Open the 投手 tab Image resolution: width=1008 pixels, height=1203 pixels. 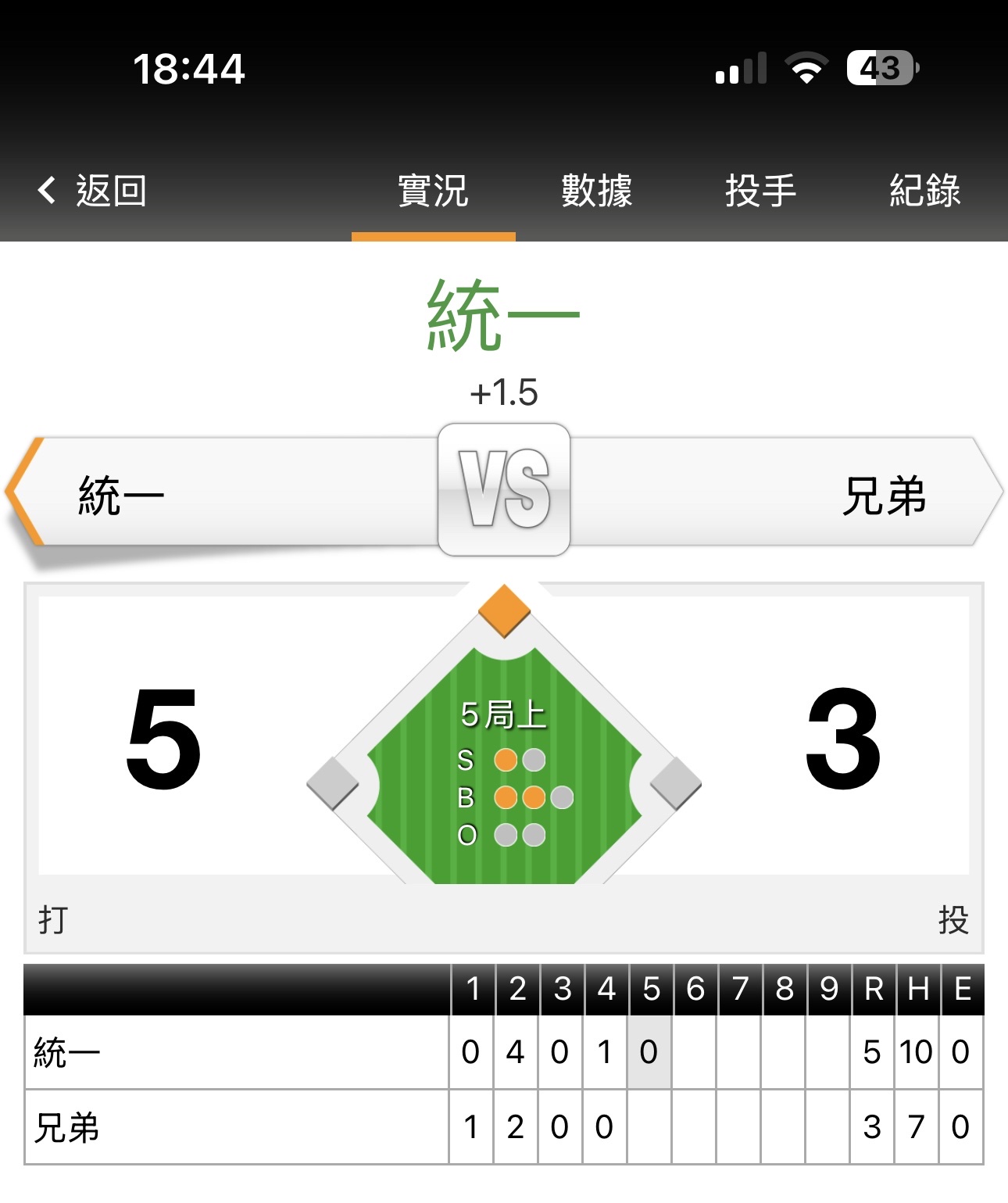point(760,191)
